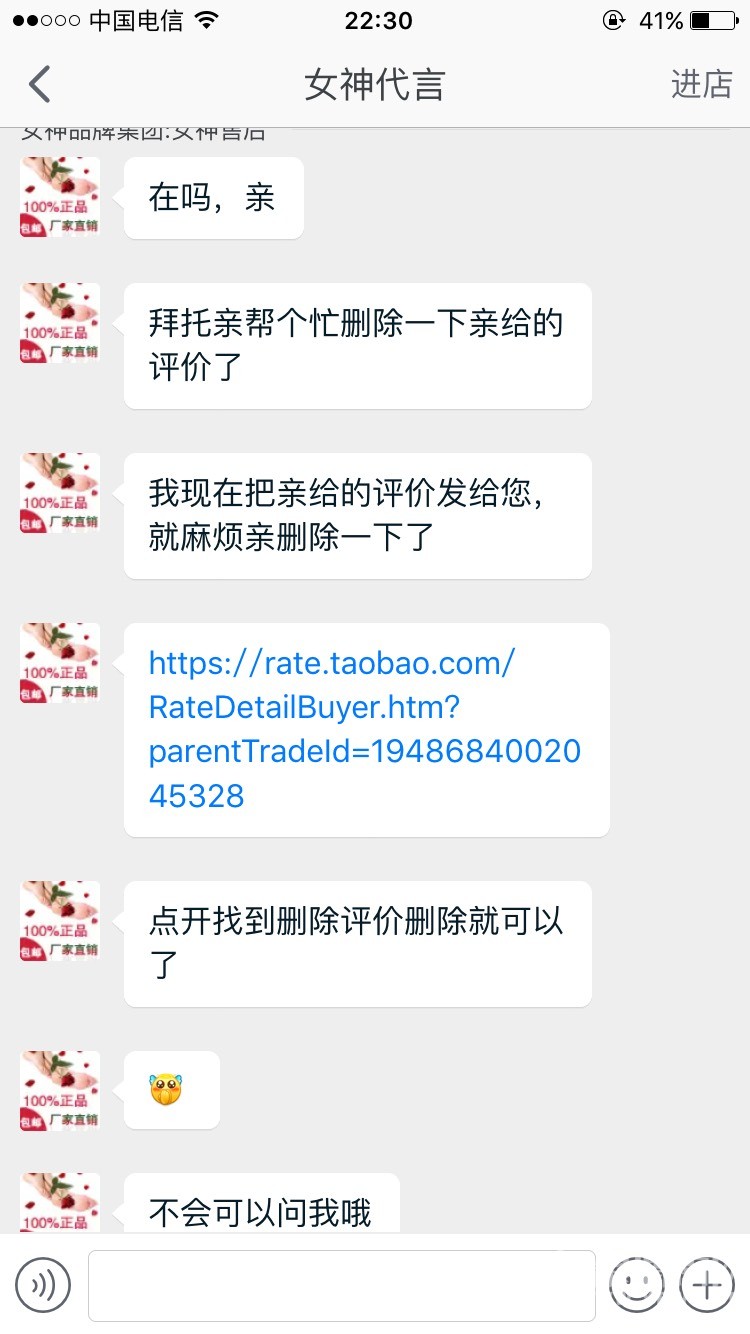Enter the store via 进店
This screenshot has width=750, height=1334.
coord(701,85)
